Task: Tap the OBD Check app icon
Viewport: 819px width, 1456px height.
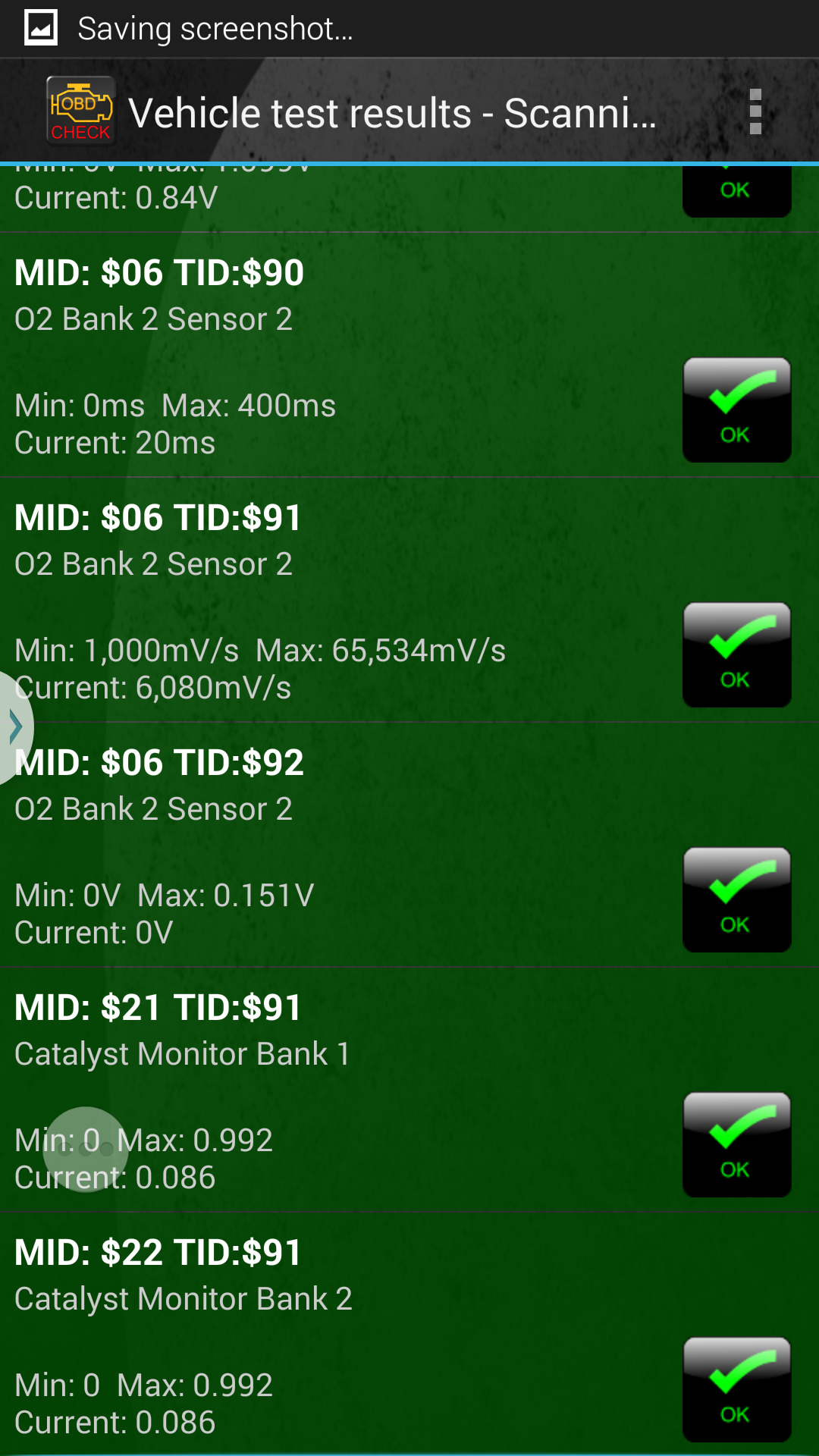Action: pyautogui.click(x=80, y=111)
